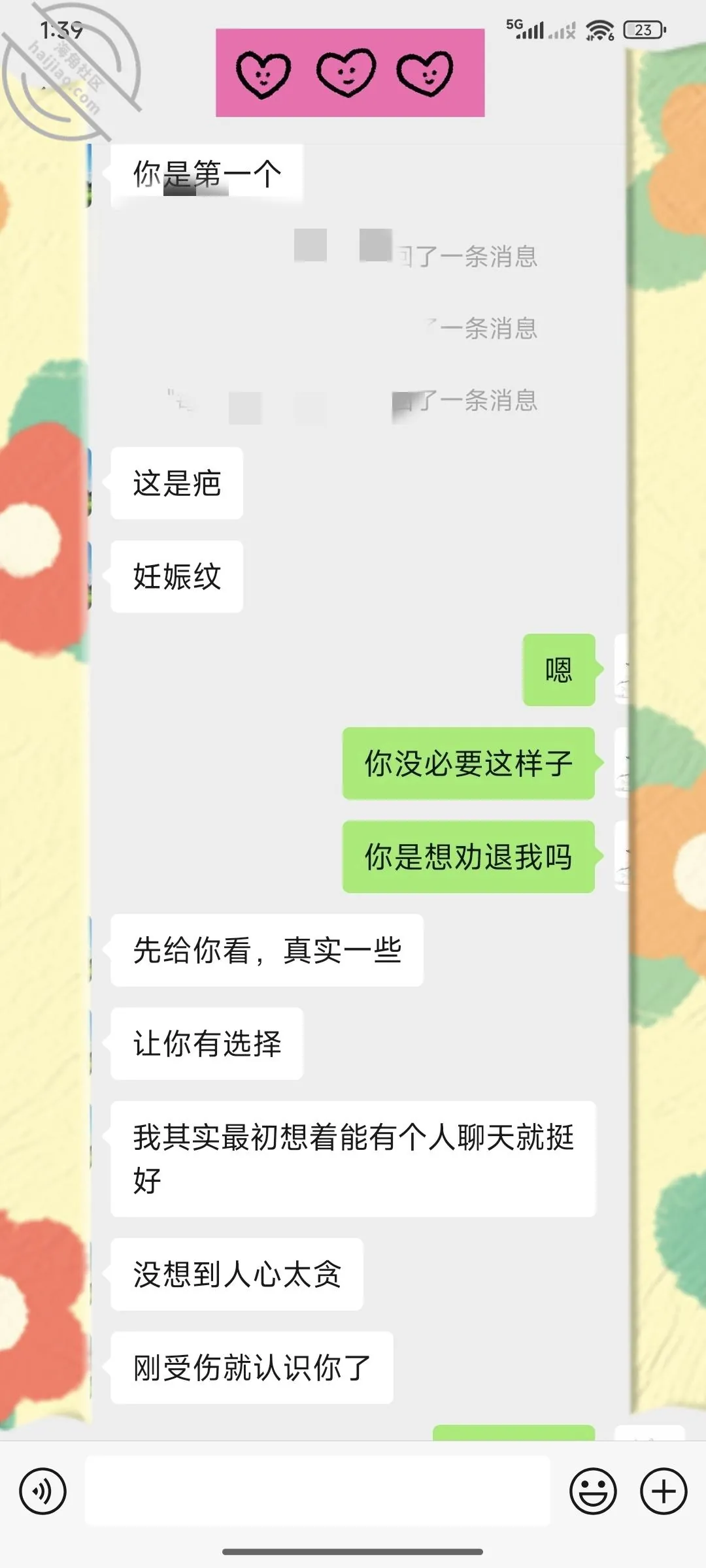Open the emoji picker
Viewport: 706px width, 1568px height.
[593, 1491]
